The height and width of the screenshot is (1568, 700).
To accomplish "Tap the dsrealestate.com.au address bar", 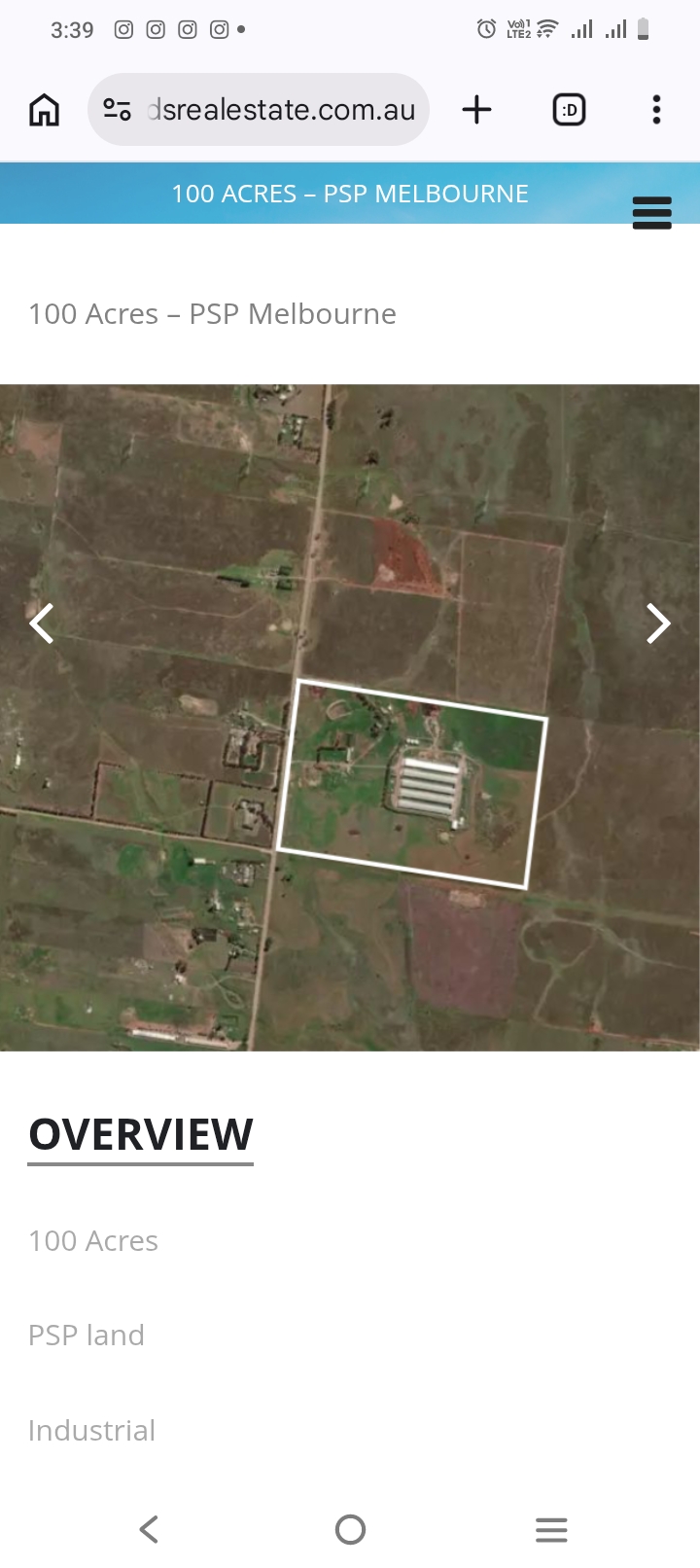I will 282,110.
